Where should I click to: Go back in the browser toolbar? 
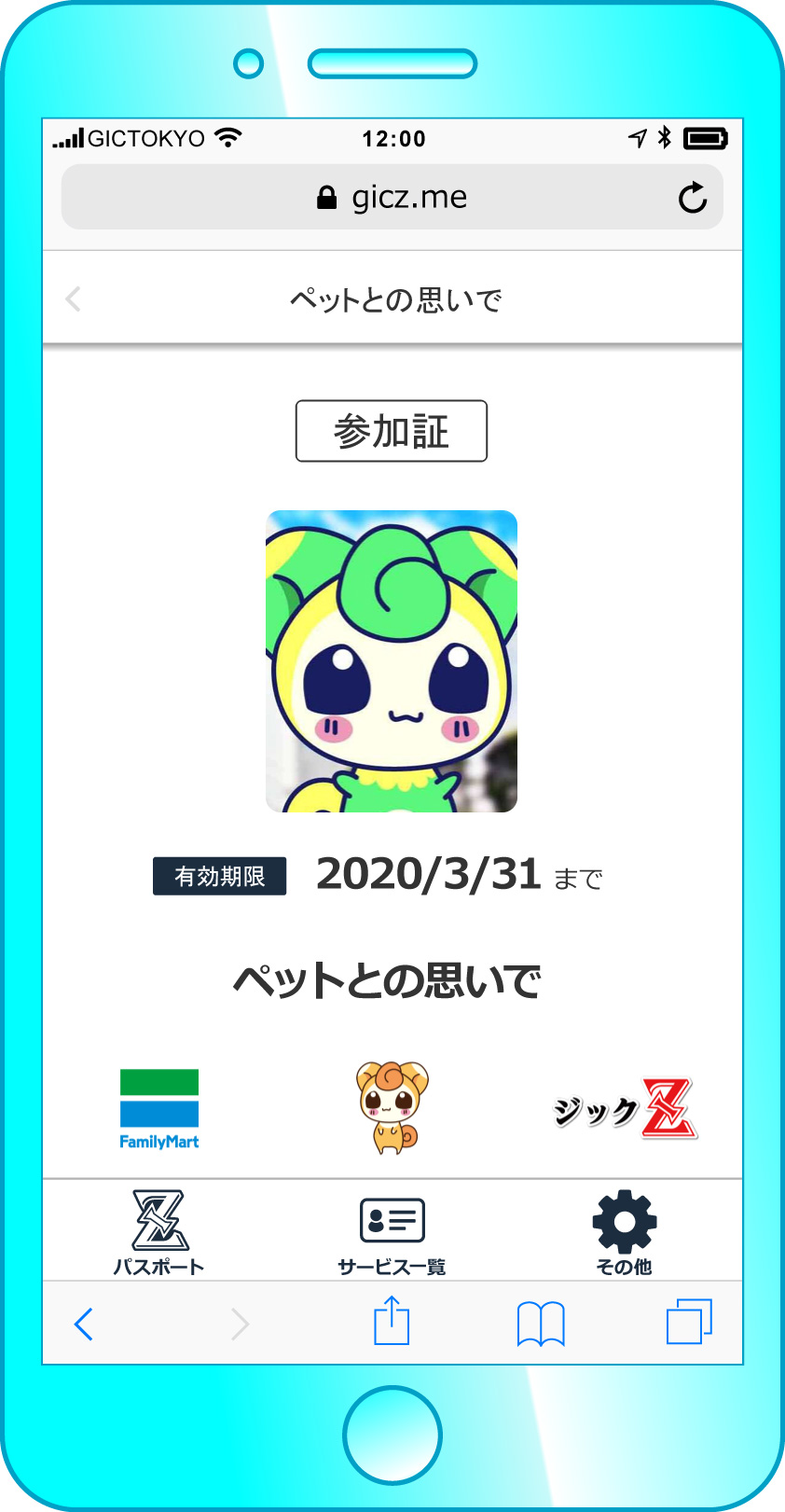pyautogui.click(x=83, y=1324)
